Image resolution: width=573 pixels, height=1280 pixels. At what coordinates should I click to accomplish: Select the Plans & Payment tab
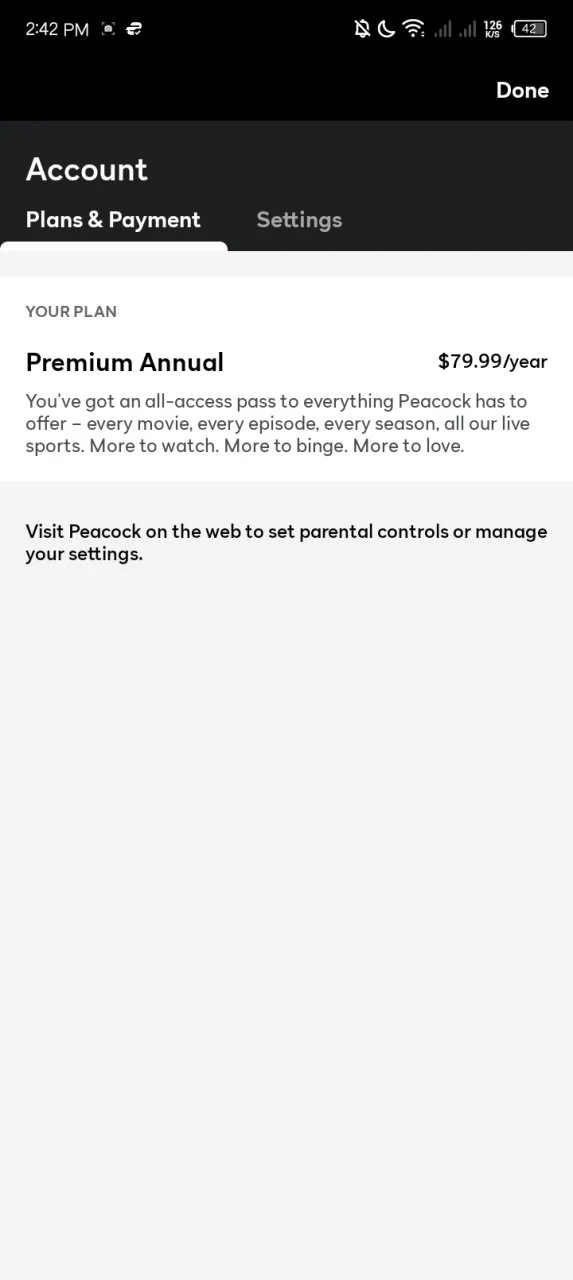pyautogui.click(x=113, y=220)
